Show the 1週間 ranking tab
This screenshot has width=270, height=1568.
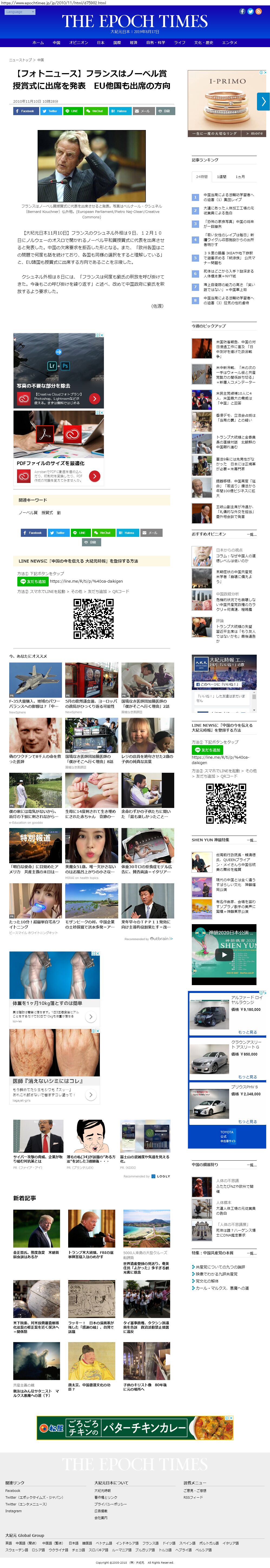[x=221, y=177]
